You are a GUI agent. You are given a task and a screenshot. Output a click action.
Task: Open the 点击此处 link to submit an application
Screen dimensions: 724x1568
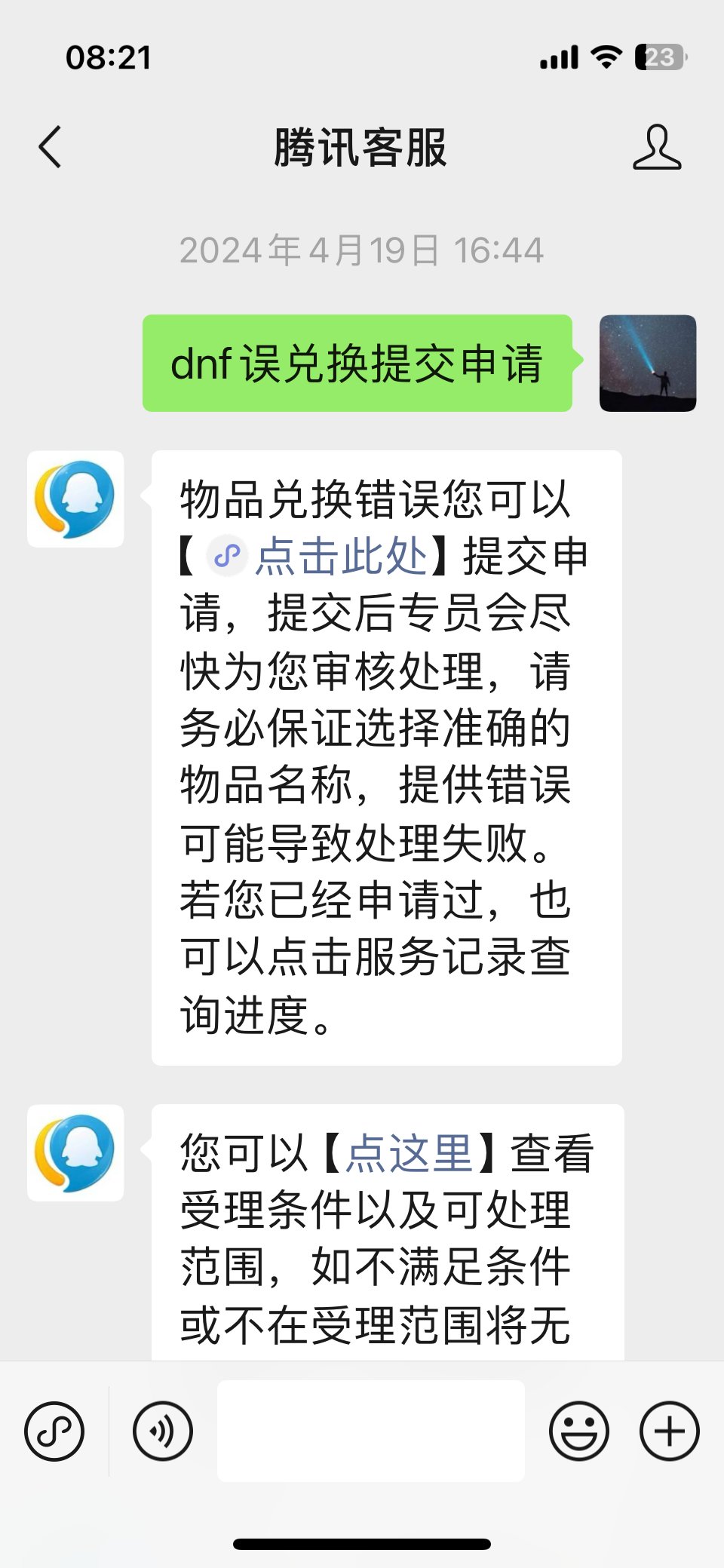(x=341, y=557)
